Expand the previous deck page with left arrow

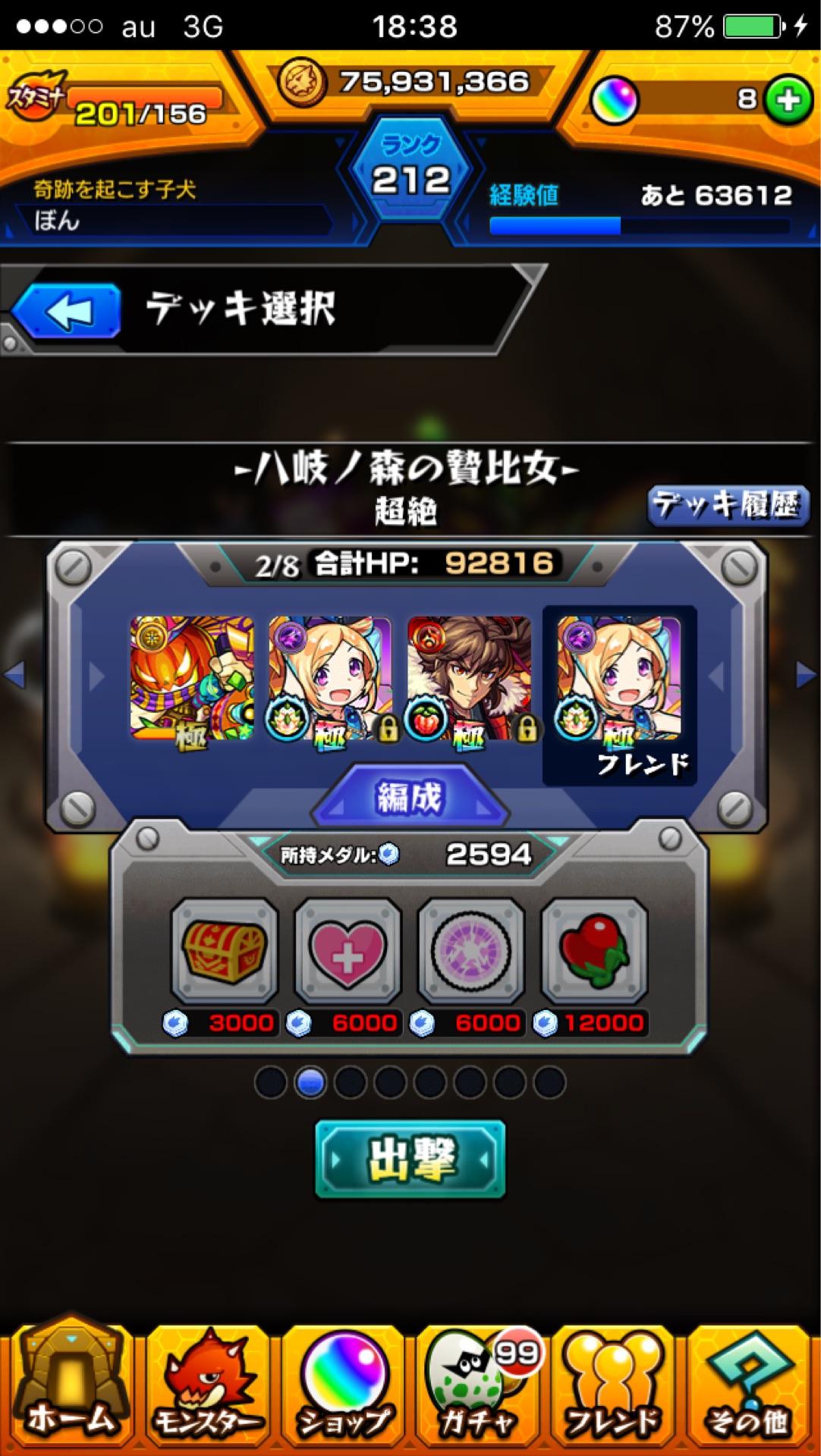(15, 675)
